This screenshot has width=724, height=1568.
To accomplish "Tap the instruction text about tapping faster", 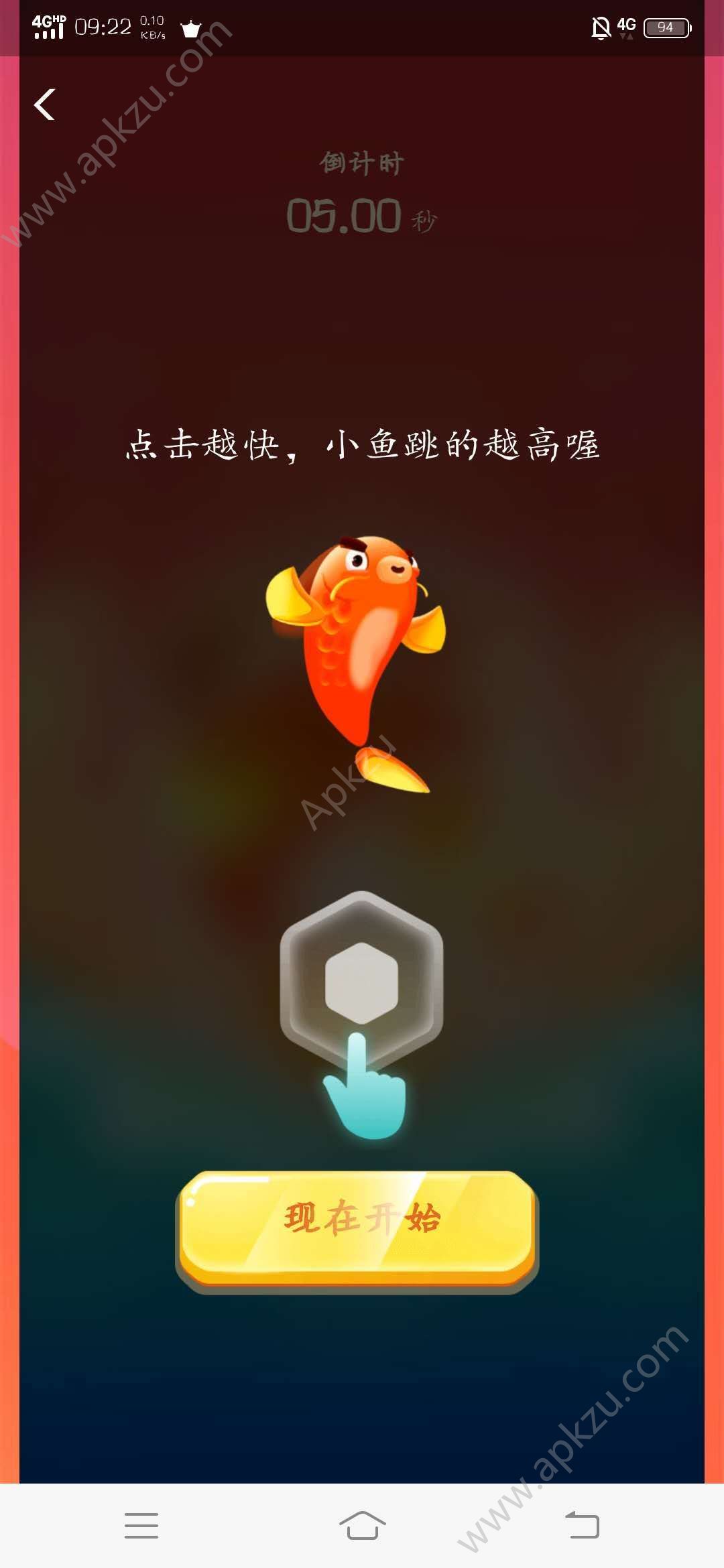I will [362, 444].
